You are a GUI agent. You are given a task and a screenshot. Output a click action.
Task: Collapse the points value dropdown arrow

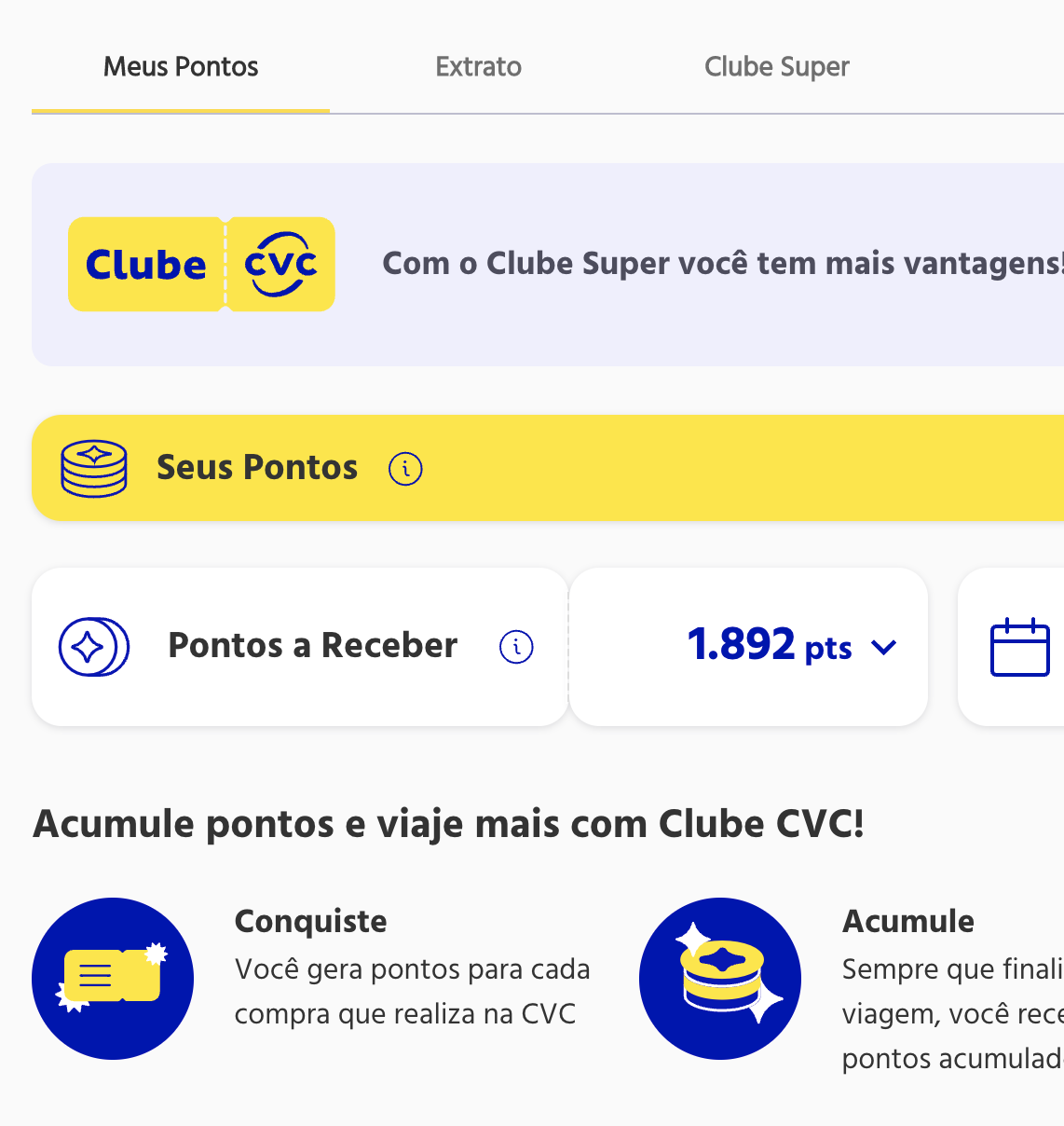coord(884,646)
